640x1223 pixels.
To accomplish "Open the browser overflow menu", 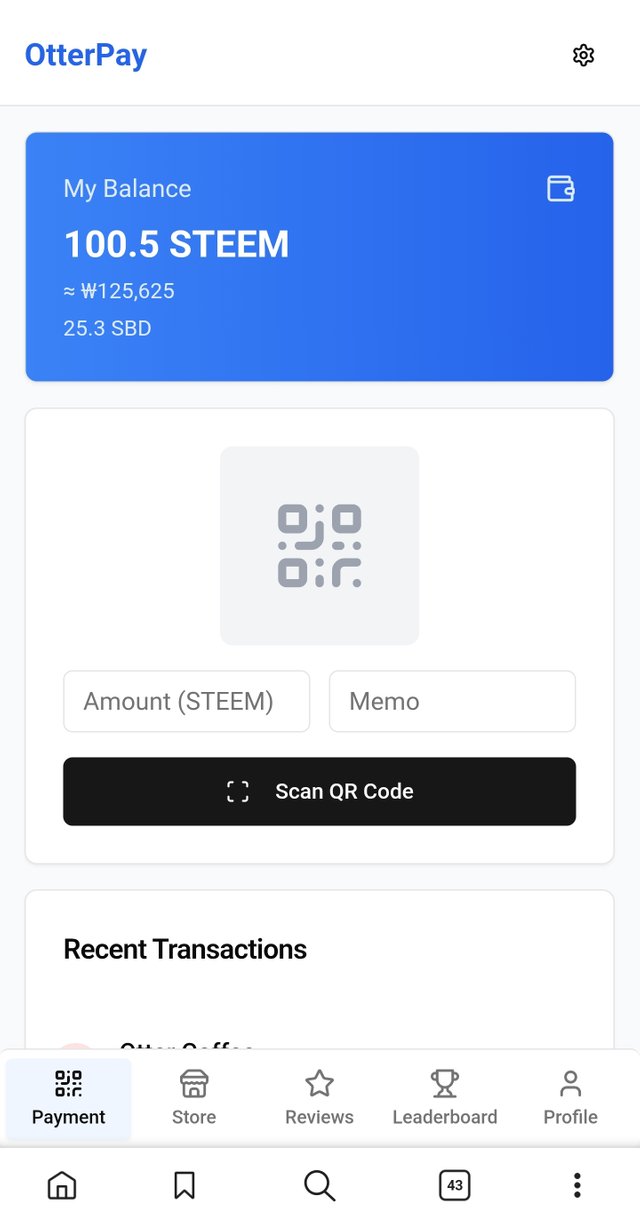I will point(577,1186).
